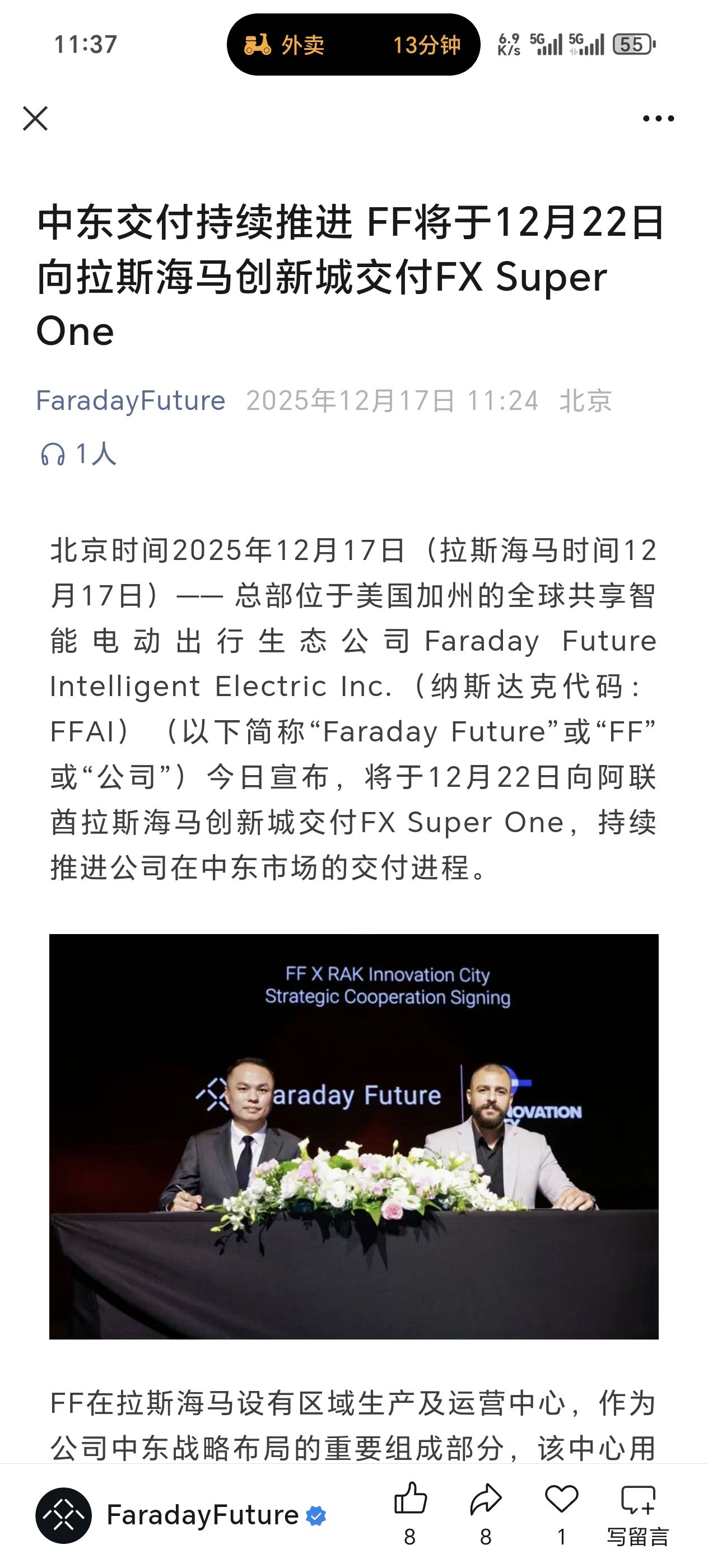
Task: Open the 外卖 delivery status pill
Action: (353, 44)
